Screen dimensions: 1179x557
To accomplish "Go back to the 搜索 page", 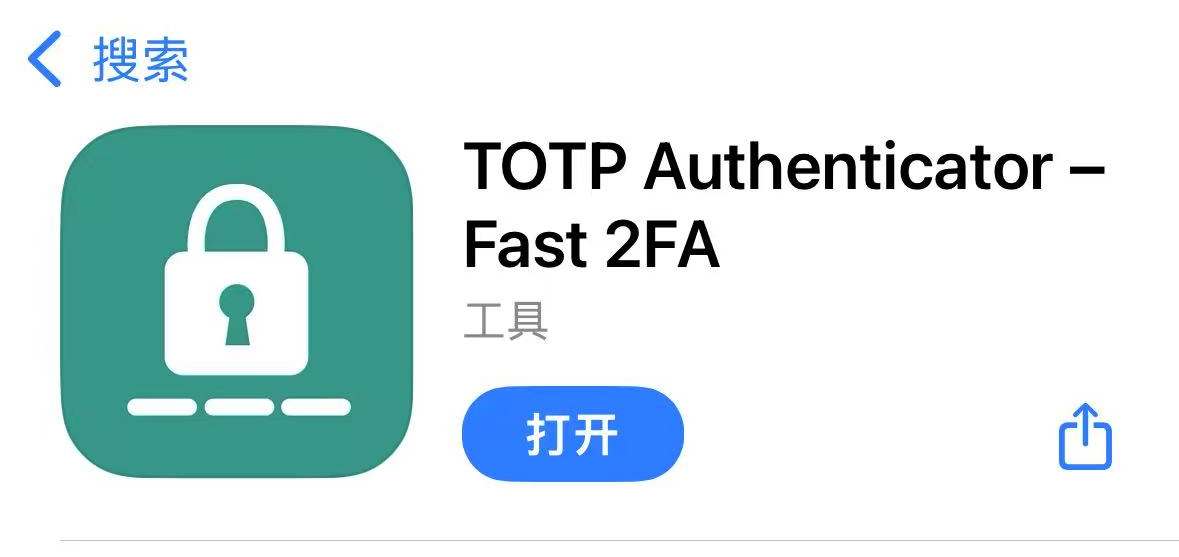I will tap(108, 60).
